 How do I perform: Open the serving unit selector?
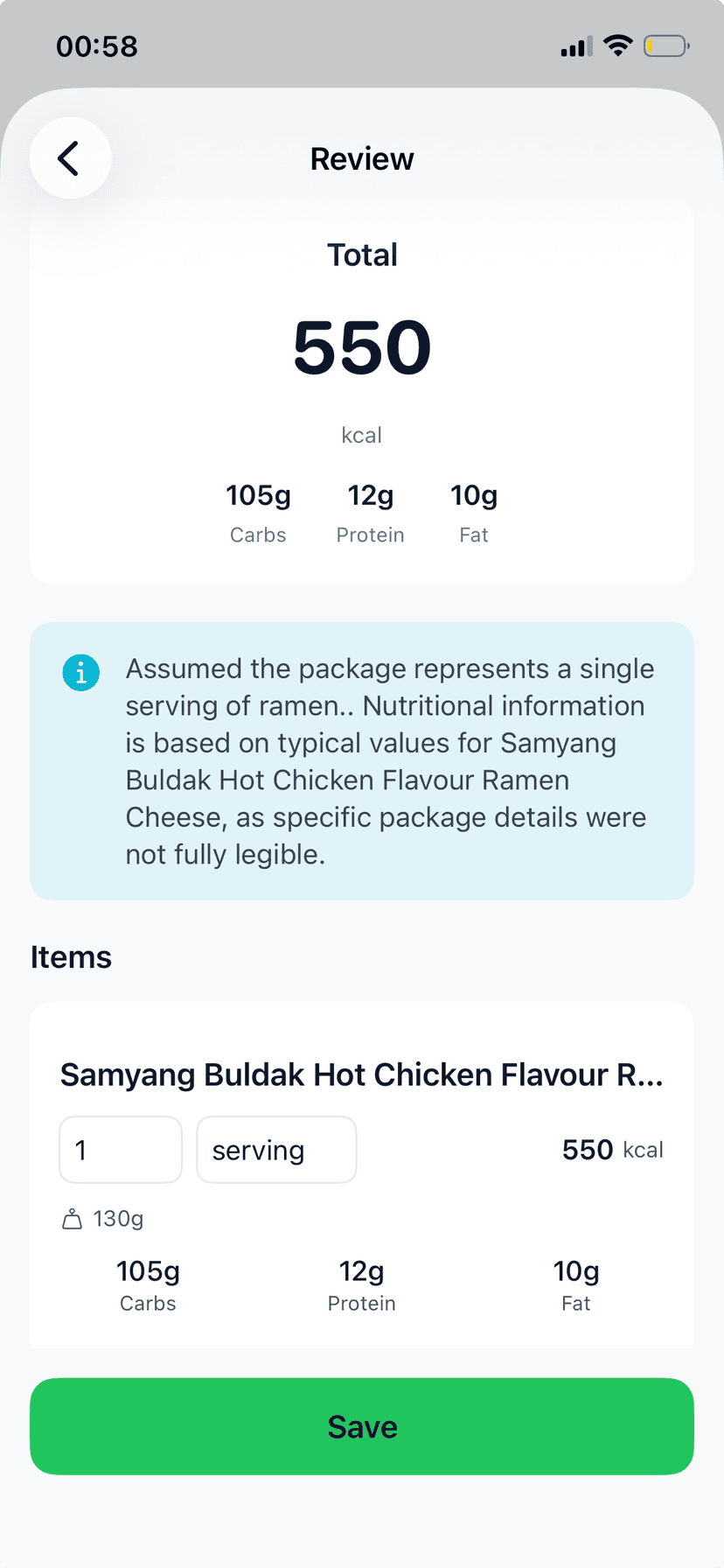click(x=276, y=1150)
